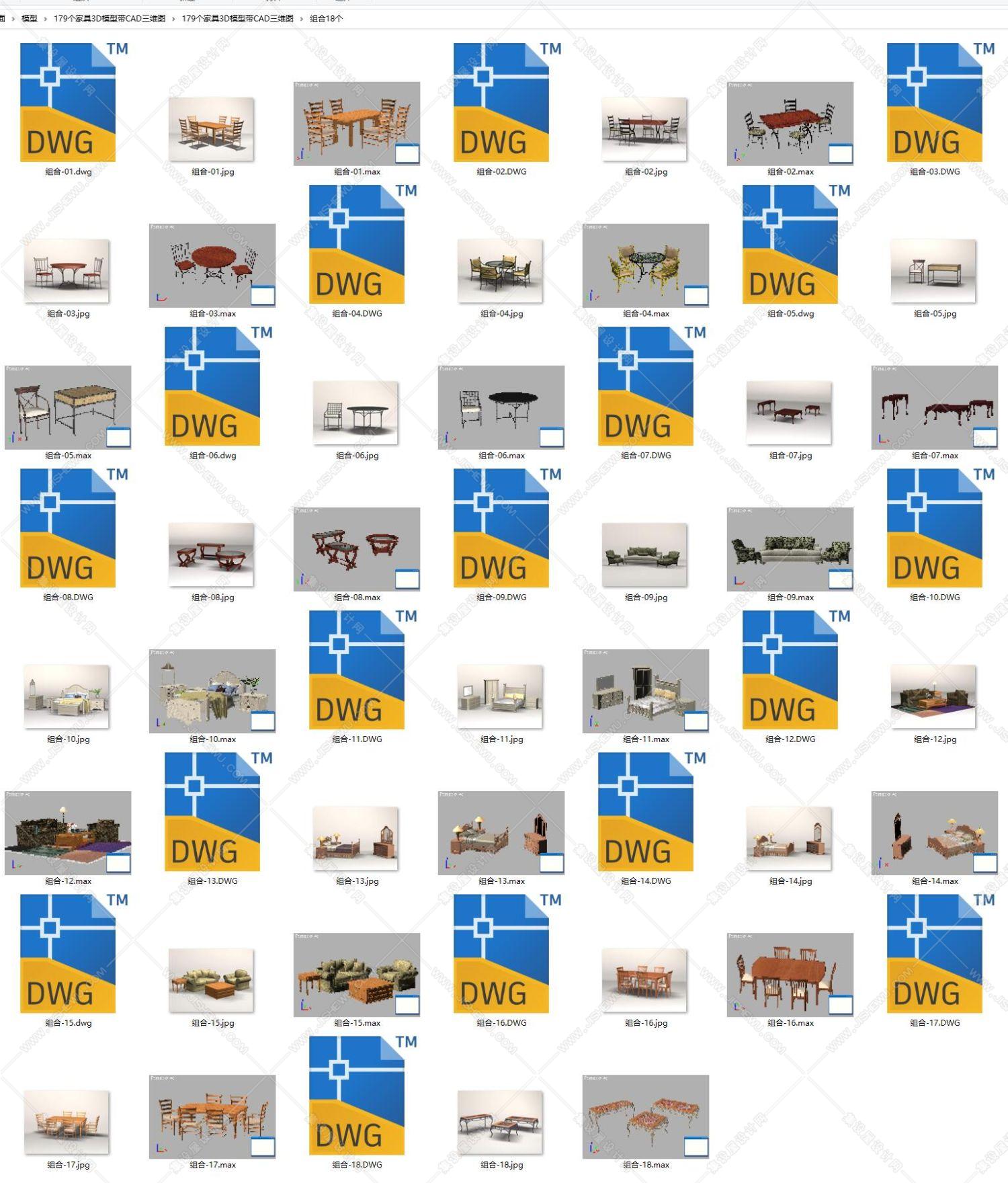The height and width of the screenshot is (1183, 1008).
Task: Open 组合-15.jpg sofa set image
Action: (x=212, y=980)
